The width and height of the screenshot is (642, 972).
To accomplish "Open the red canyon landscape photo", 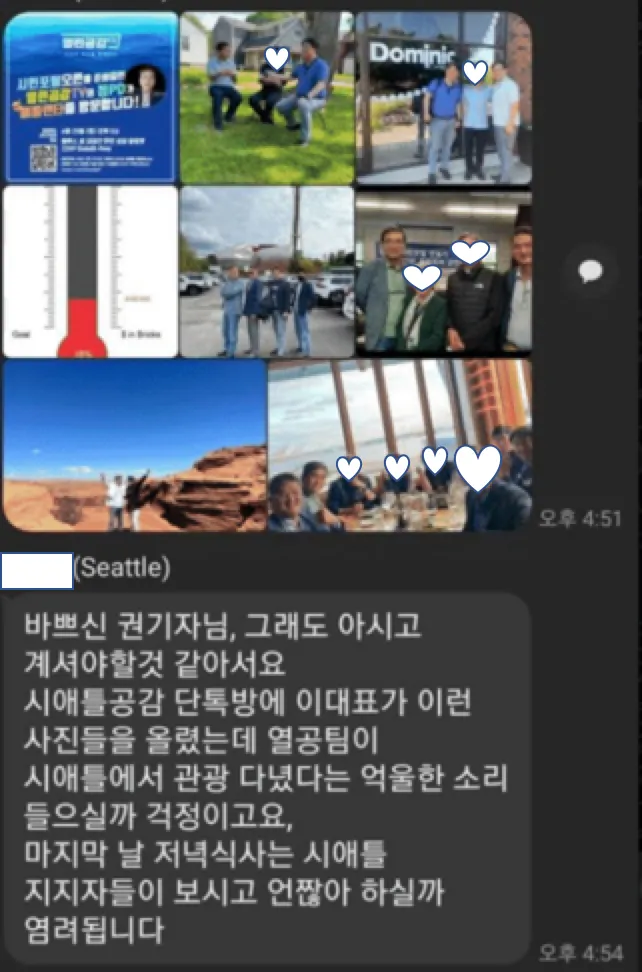I will click(134, 446).
